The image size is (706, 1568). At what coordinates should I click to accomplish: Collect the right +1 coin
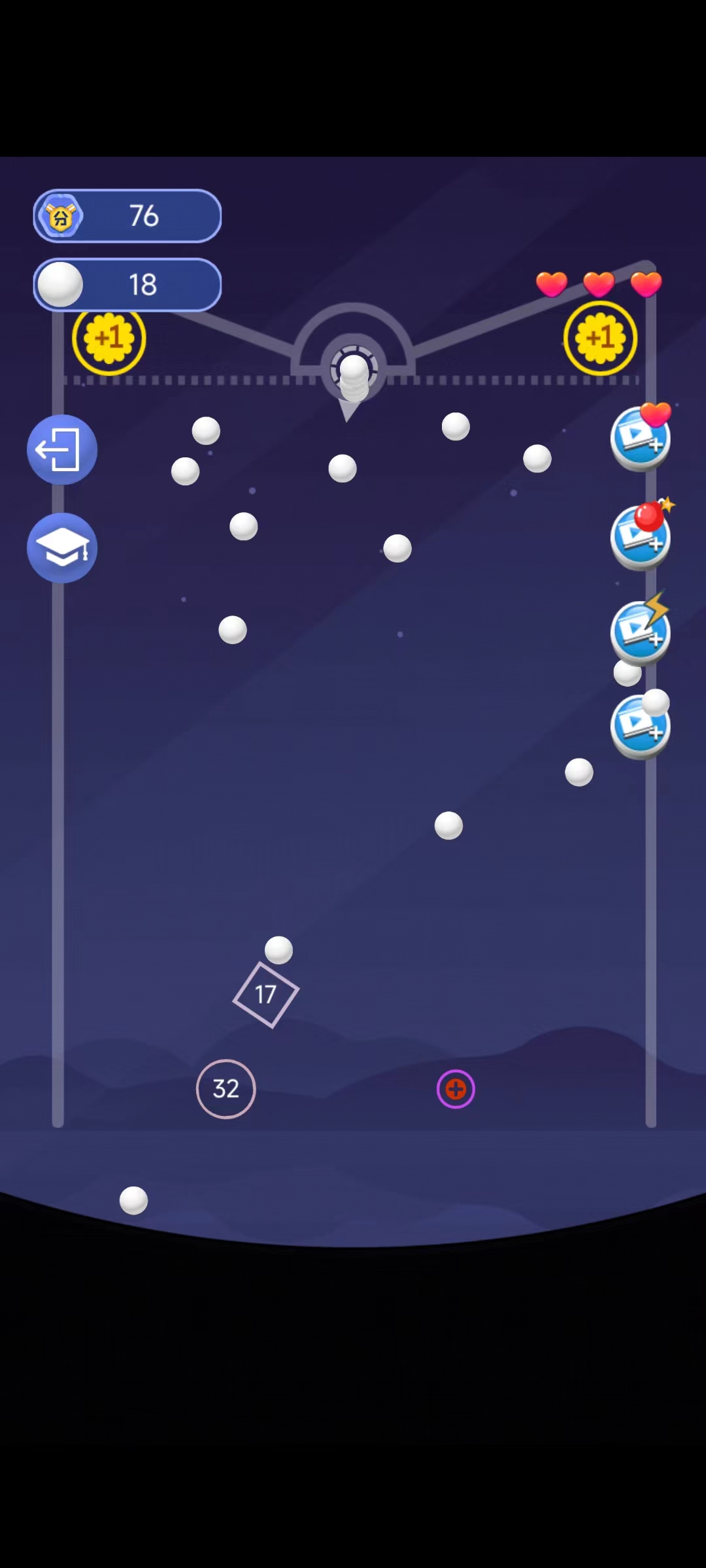tap(599, 338)
